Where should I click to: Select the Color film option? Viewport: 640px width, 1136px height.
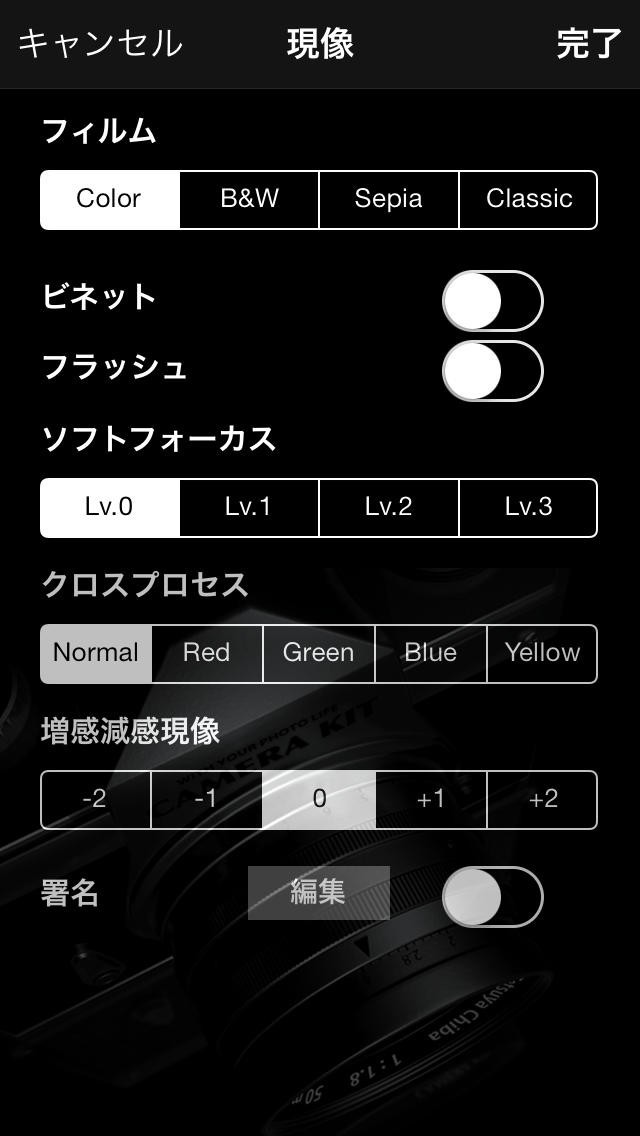[x=110, y=199]
